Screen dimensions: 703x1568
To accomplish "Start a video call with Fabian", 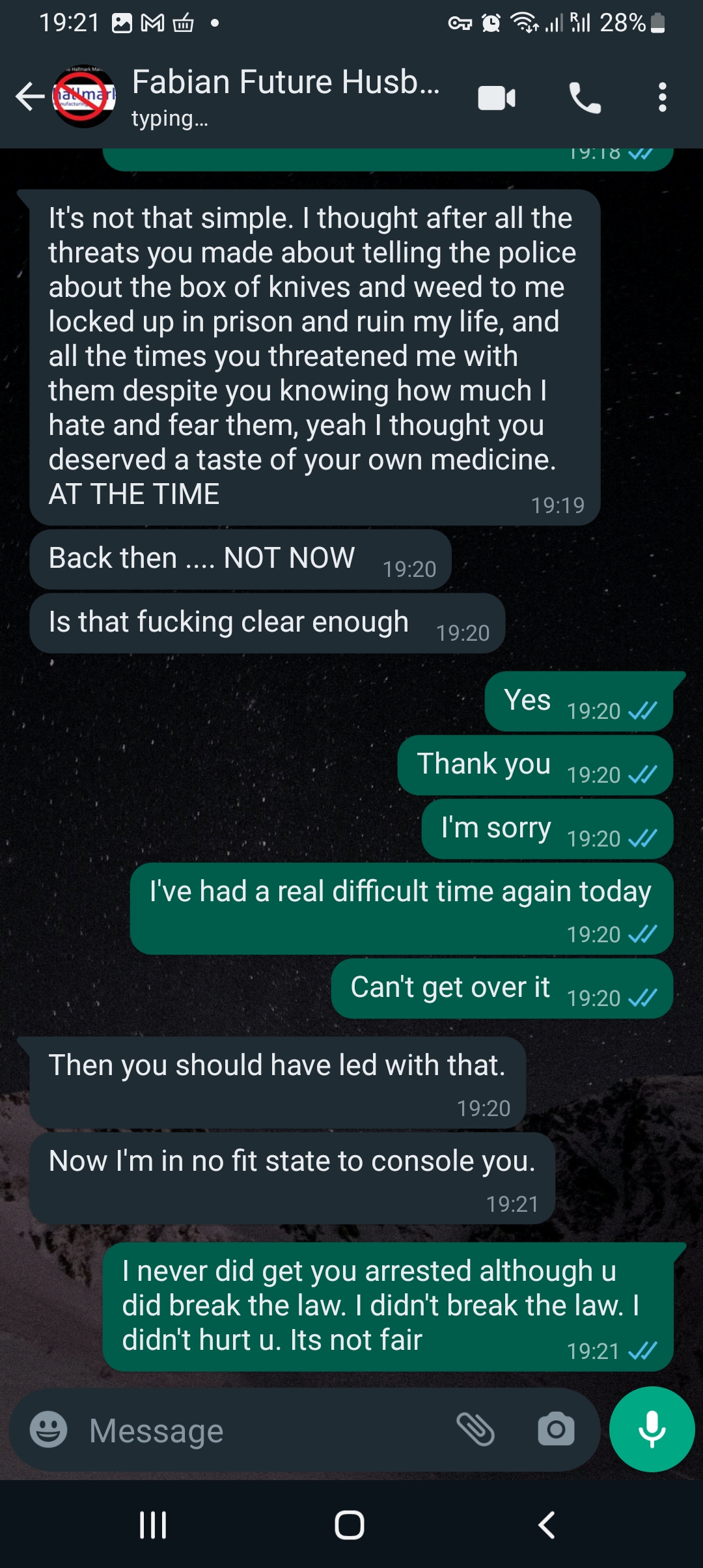I will [x=497, y=98].
